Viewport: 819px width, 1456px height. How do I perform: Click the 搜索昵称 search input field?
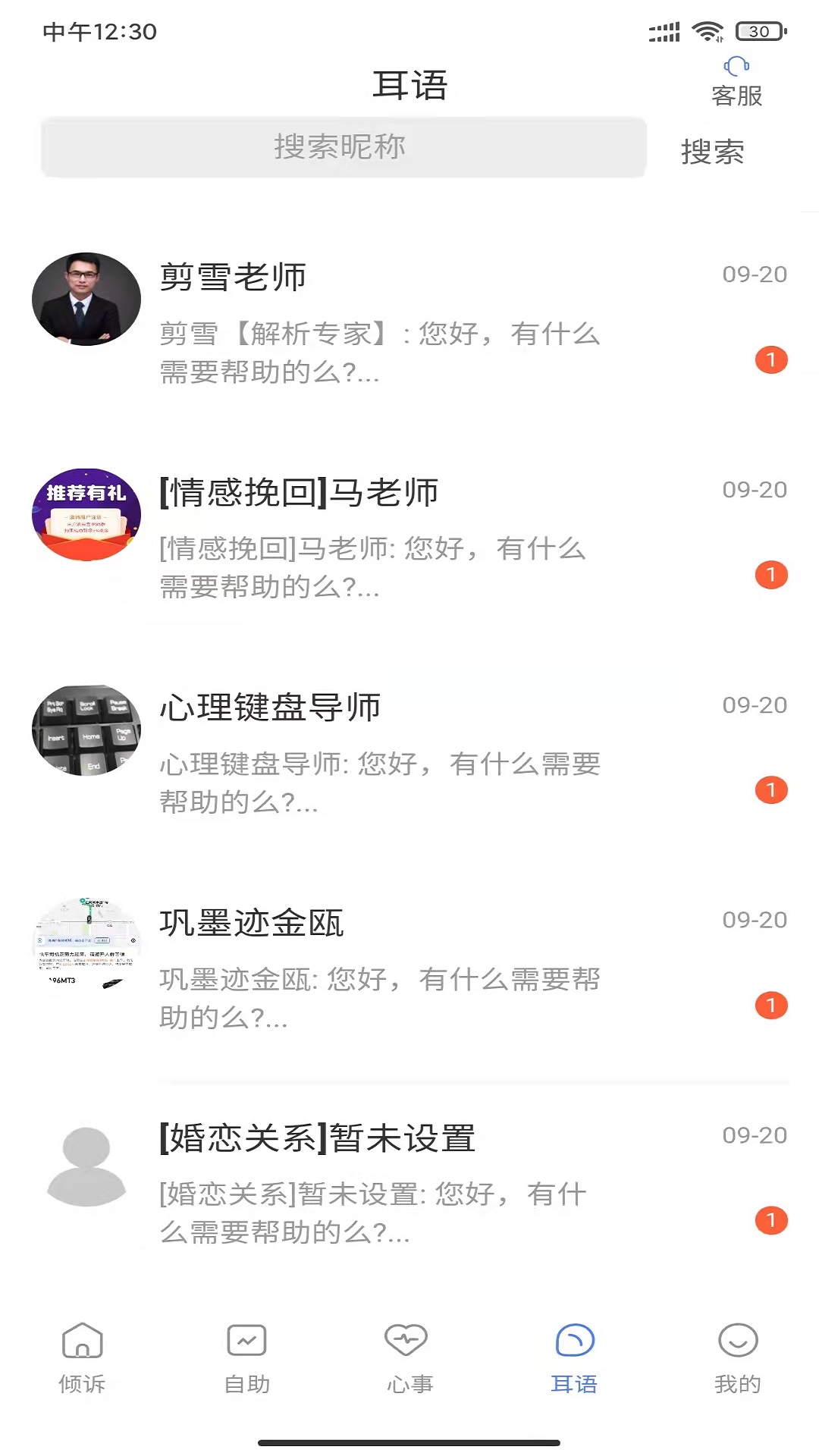(341, 147)
